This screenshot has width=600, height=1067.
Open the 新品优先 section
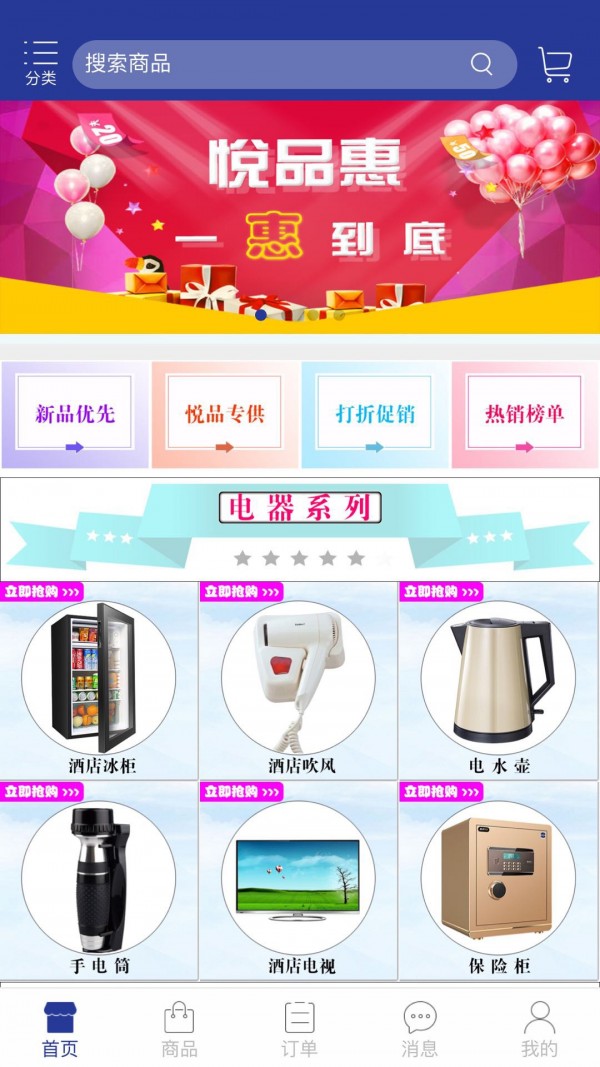[75, 414]
